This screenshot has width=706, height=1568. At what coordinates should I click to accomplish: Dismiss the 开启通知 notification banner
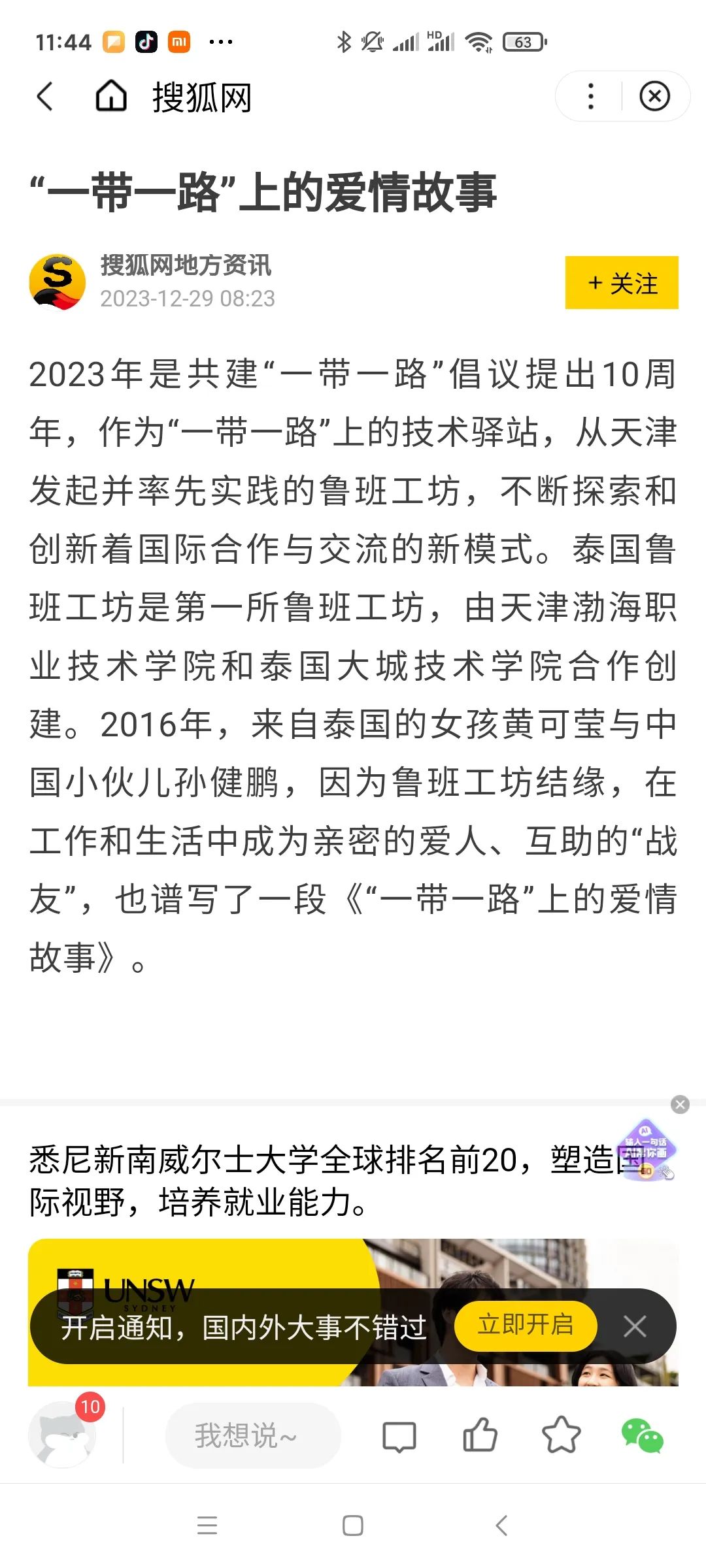coord(635,1327)
